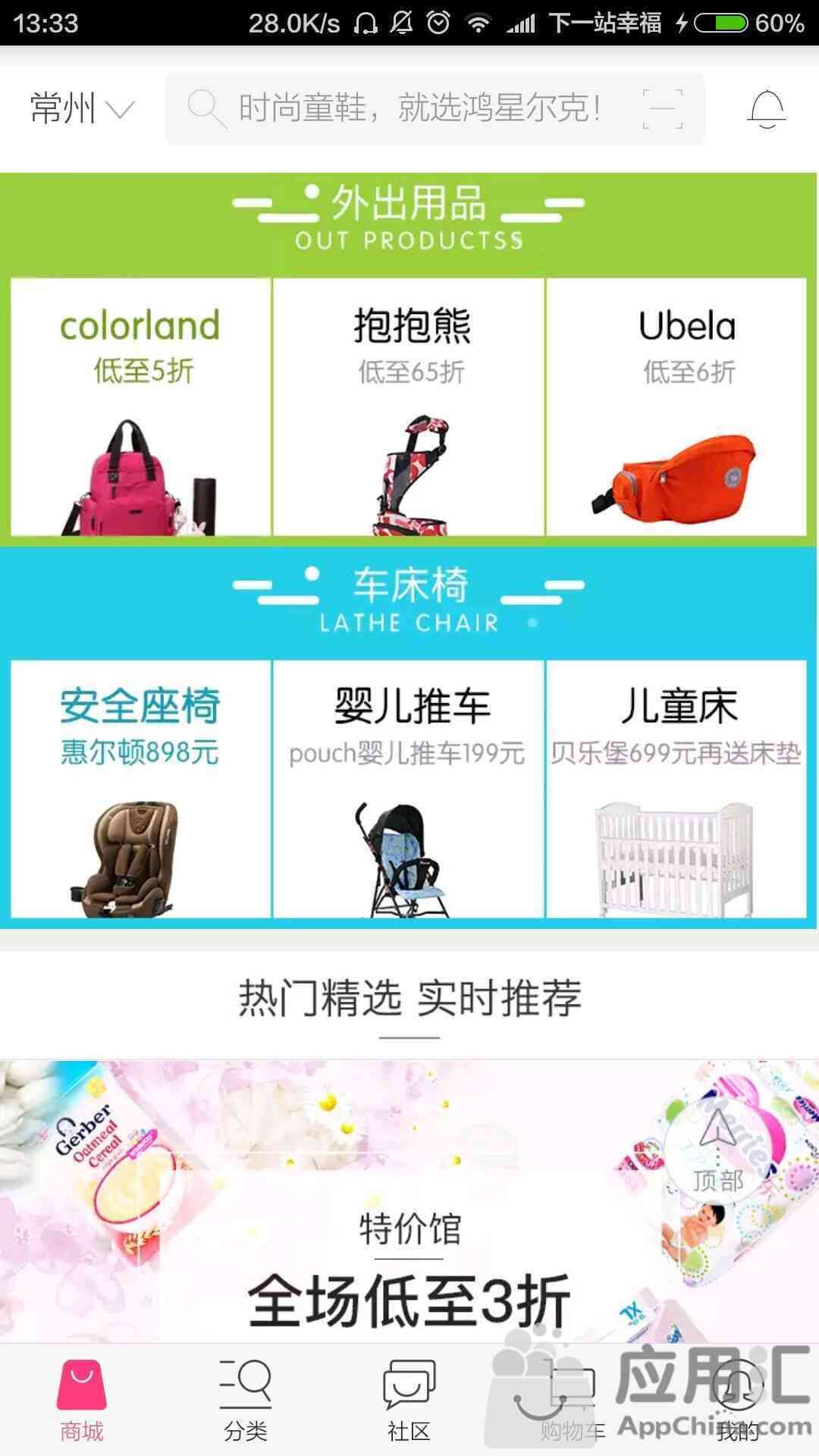Switch to the 社区 tab
The width and height of the screenshot is (819, 1456).
tap(409, 1401)
